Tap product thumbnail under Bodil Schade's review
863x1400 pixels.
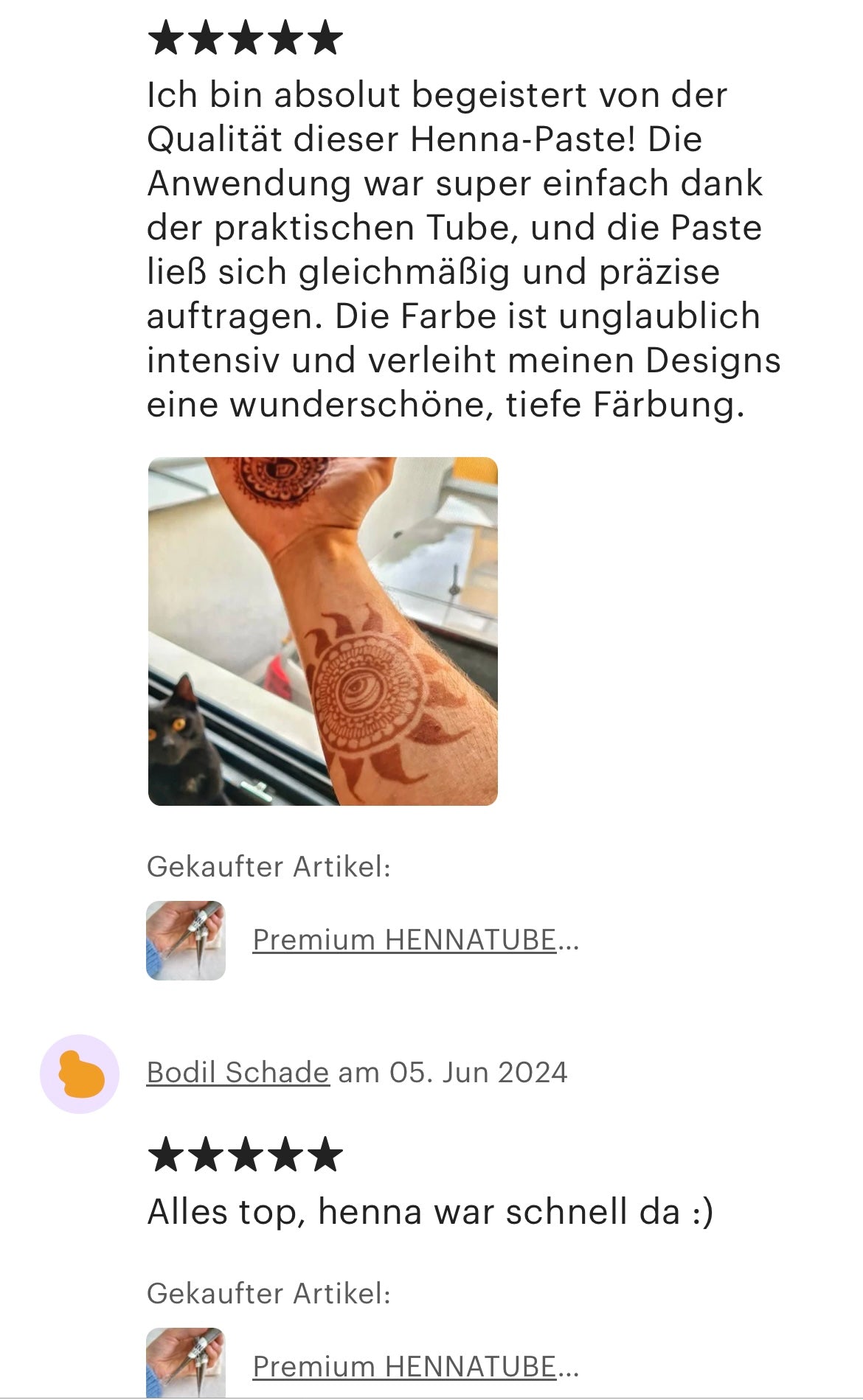pos(186,1364)
